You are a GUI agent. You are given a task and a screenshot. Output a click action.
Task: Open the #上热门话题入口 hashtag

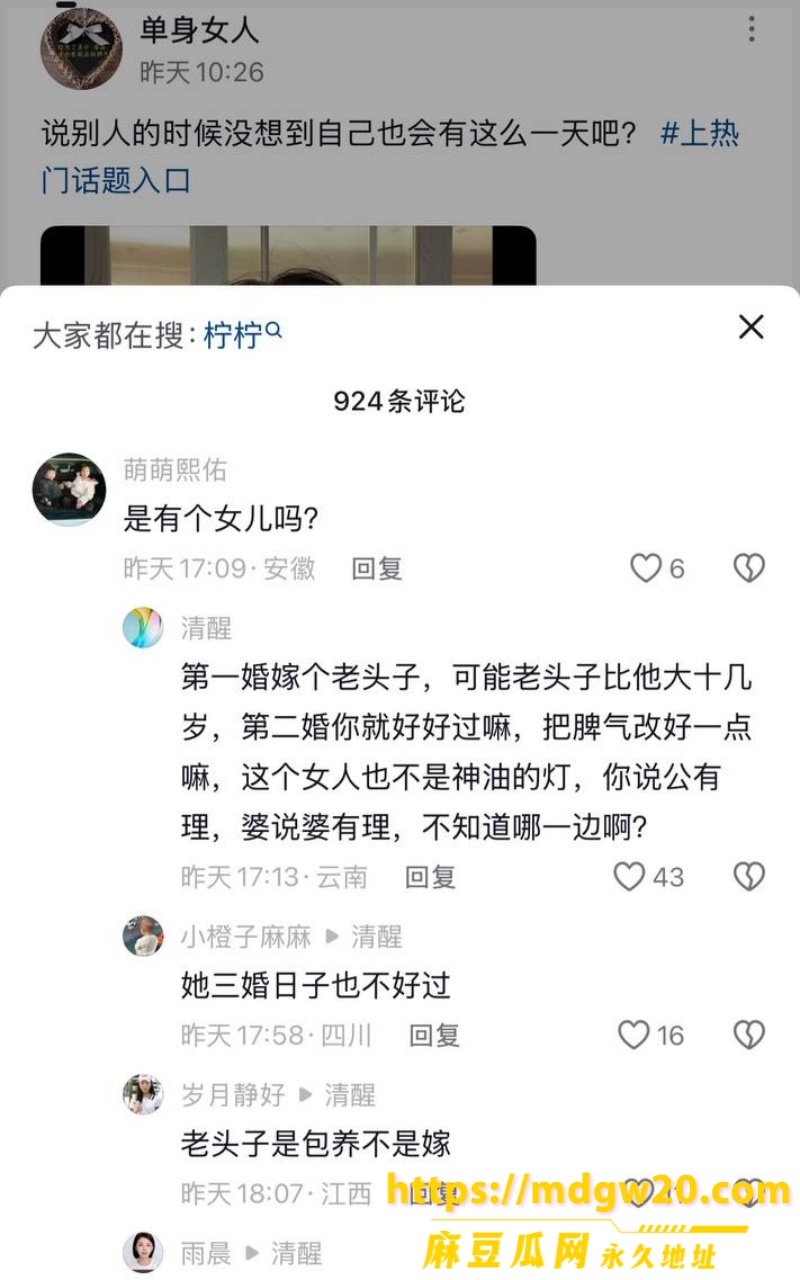[x=390, y=157]
